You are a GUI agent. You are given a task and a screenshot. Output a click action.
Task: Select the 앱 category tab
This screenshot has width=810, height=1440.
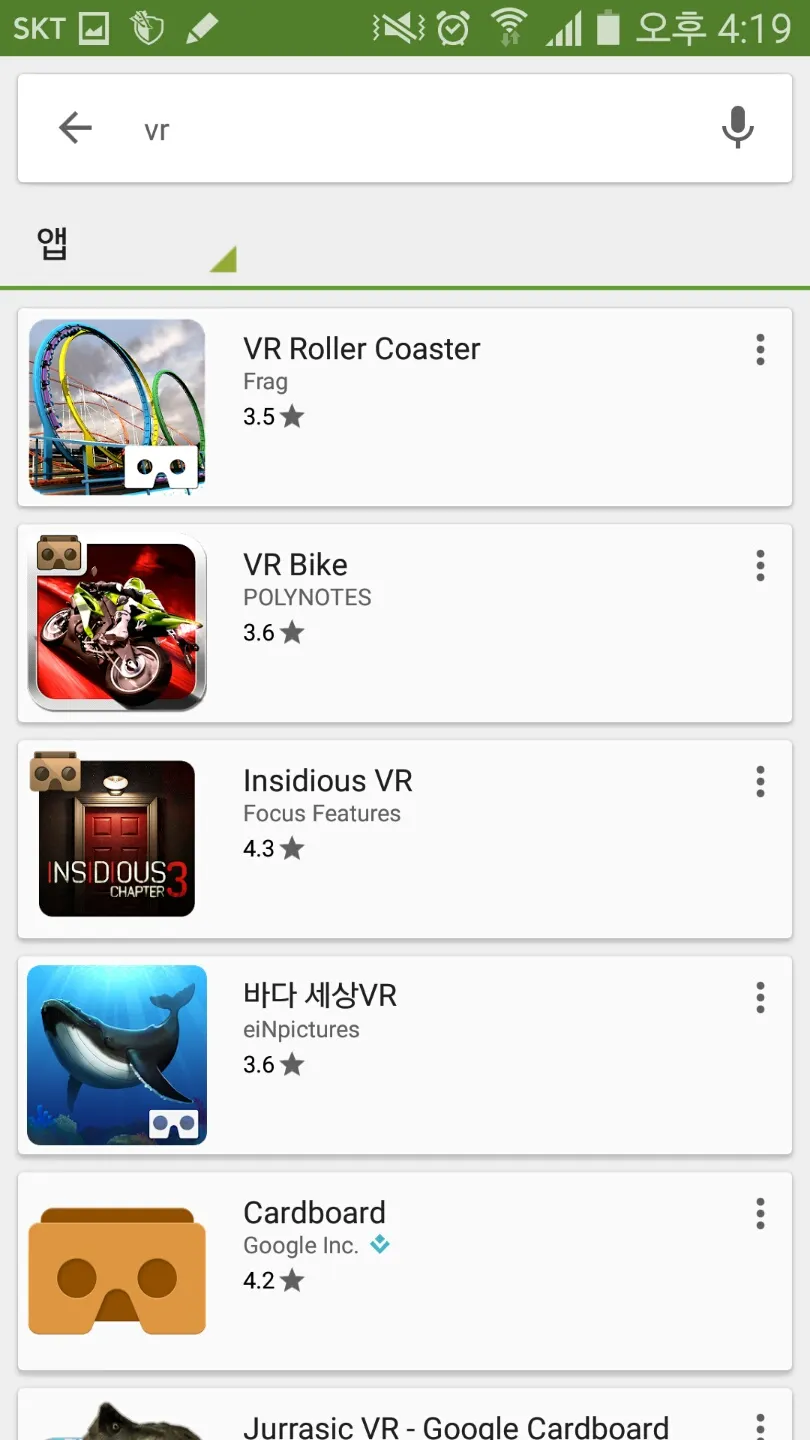click(x=52, y=243)
